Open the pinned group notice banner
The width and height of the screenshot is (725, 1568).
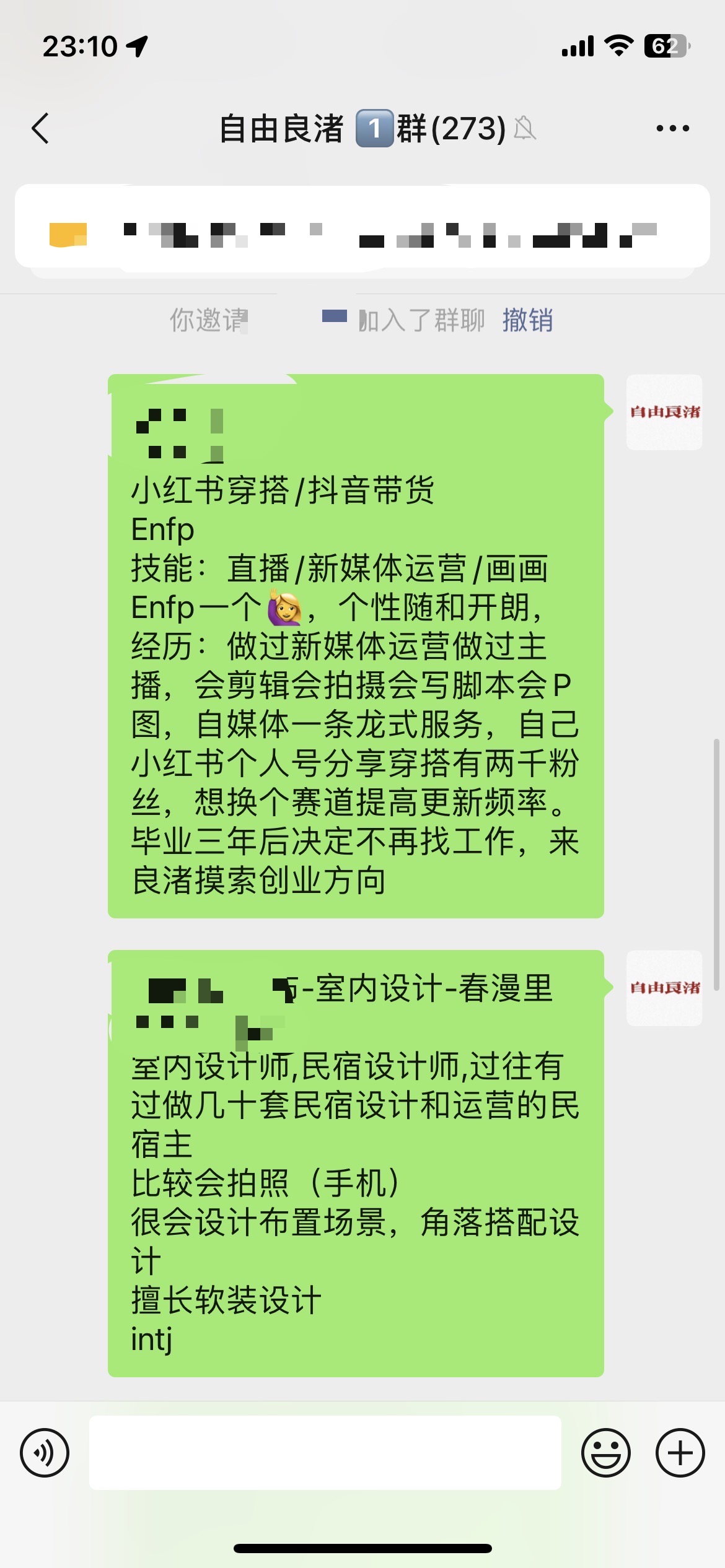pyautogui.click(x=362, y=227)
